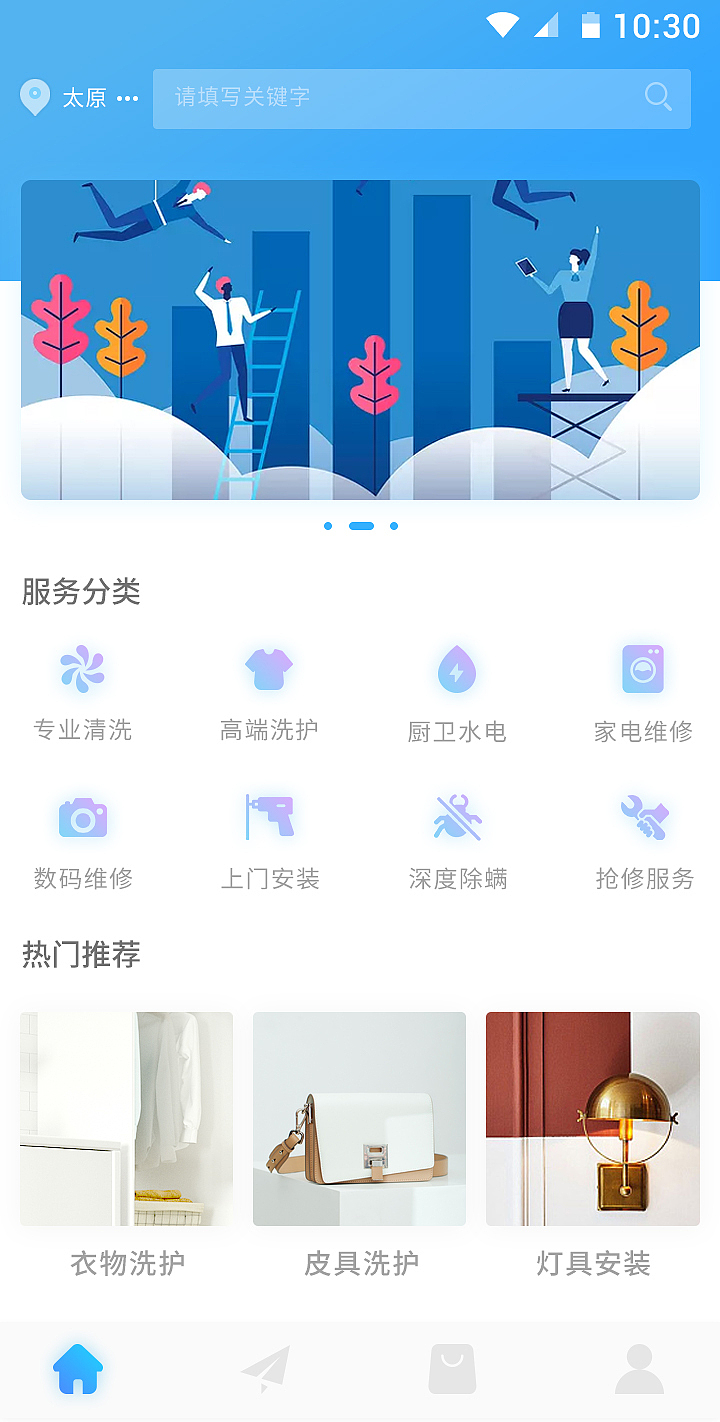Open the 深度除螨 (mite removal) icon
The width and height of the screenshot is (720, 1422).
coord(456,817)
